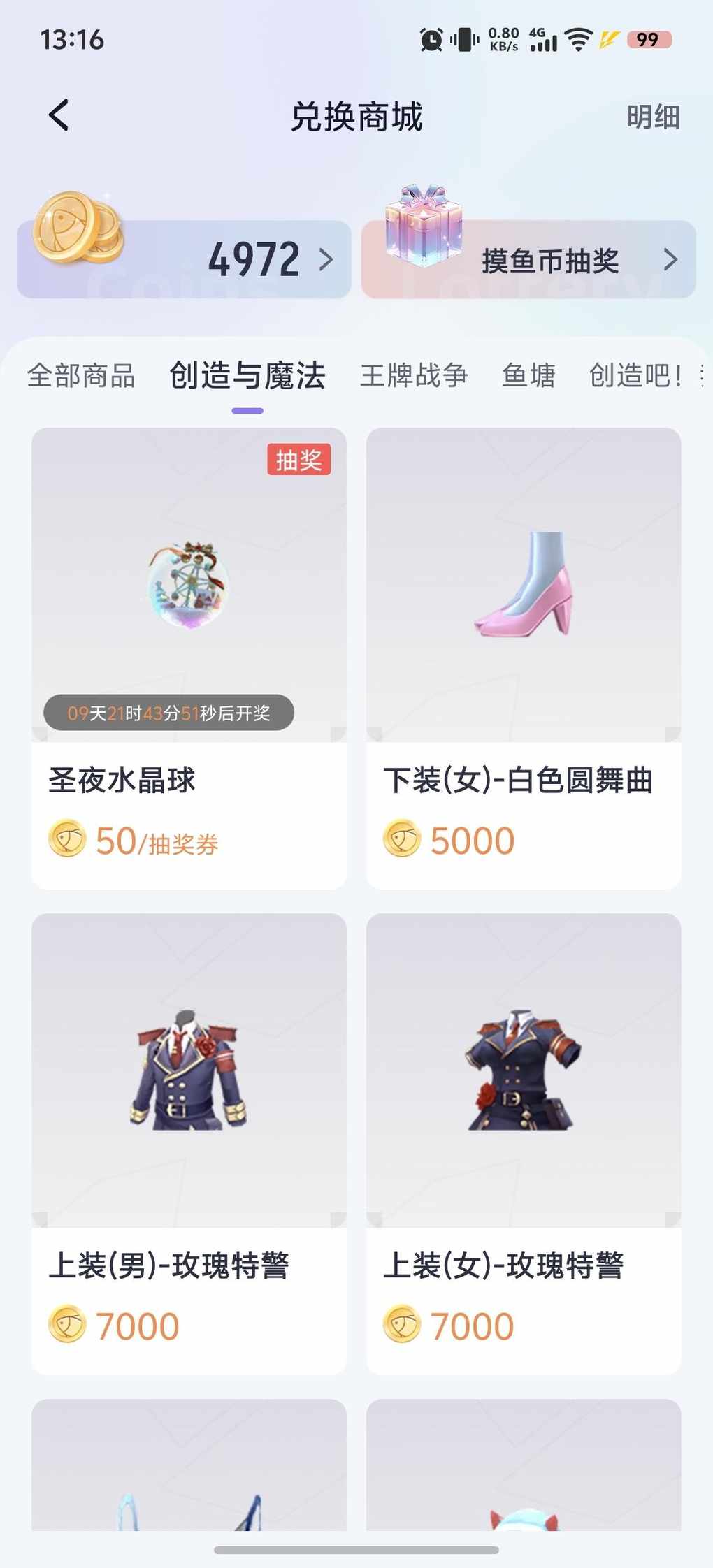View 上装(女)-玫瑰特警 product card
This screenshot has height=1568, width=713.
pyautogui.click(x=524, y=1142)
